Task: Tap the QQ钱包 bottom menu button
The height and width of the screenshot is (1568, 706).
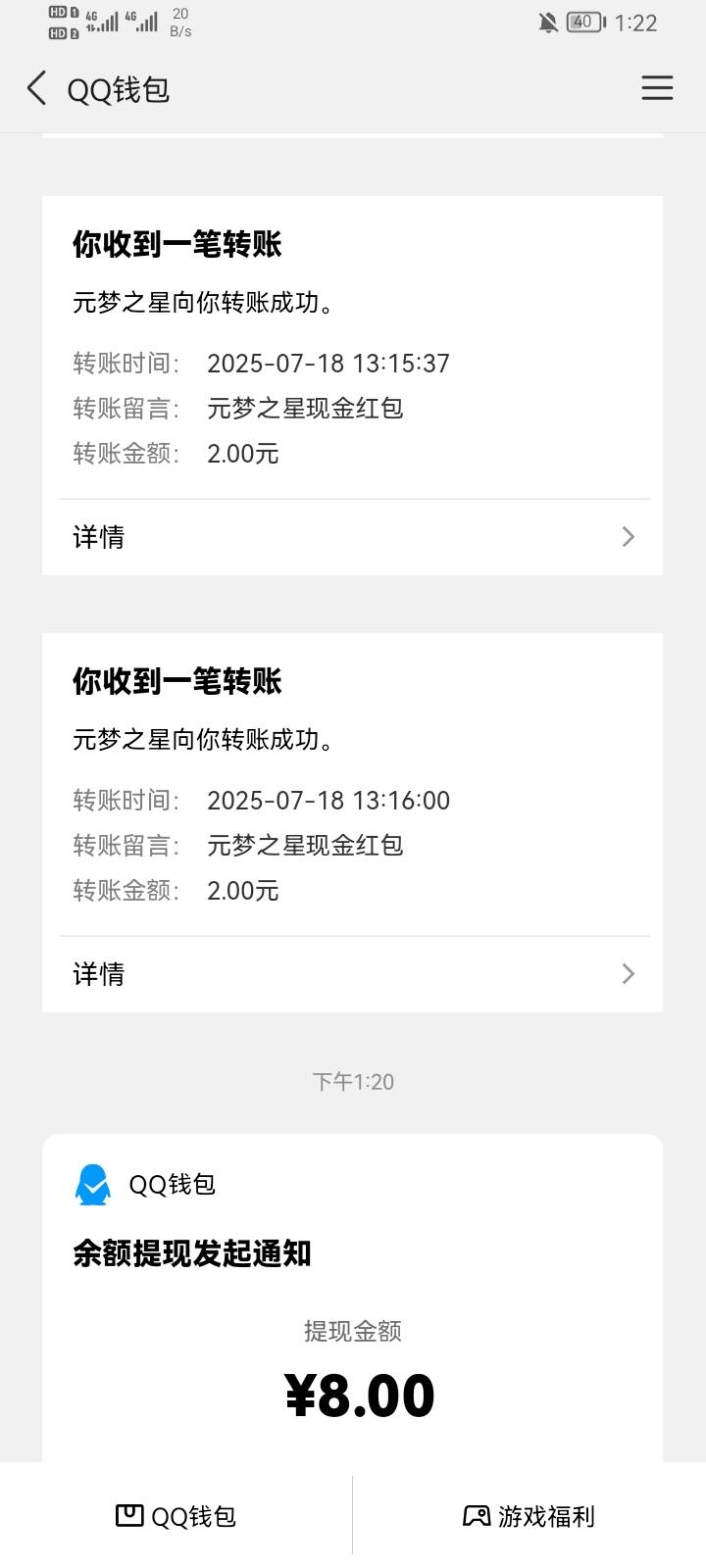Action: (x=176, y=1516)
